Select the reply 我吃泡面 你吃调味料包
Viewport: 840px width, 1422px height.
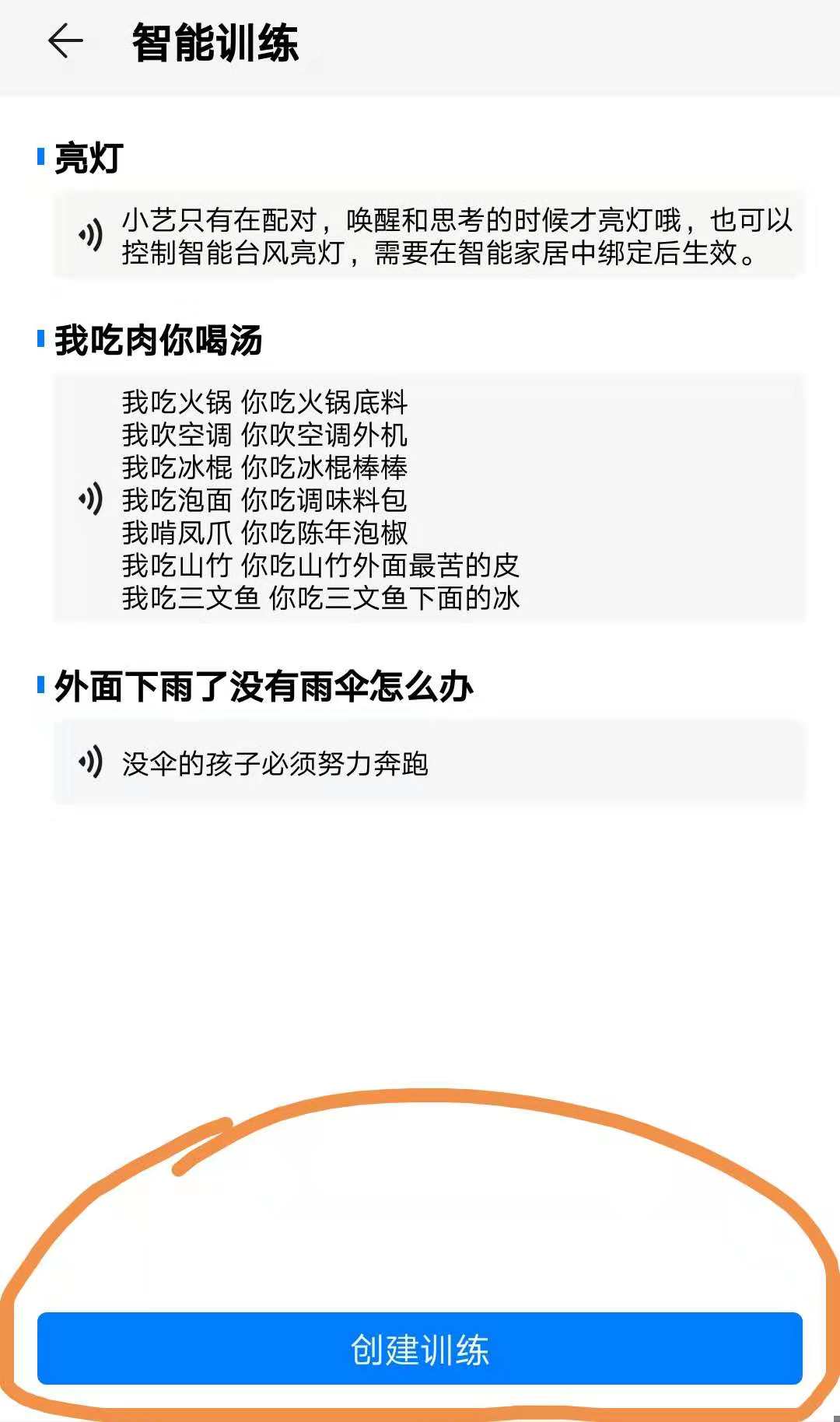[x=268, y=502]
